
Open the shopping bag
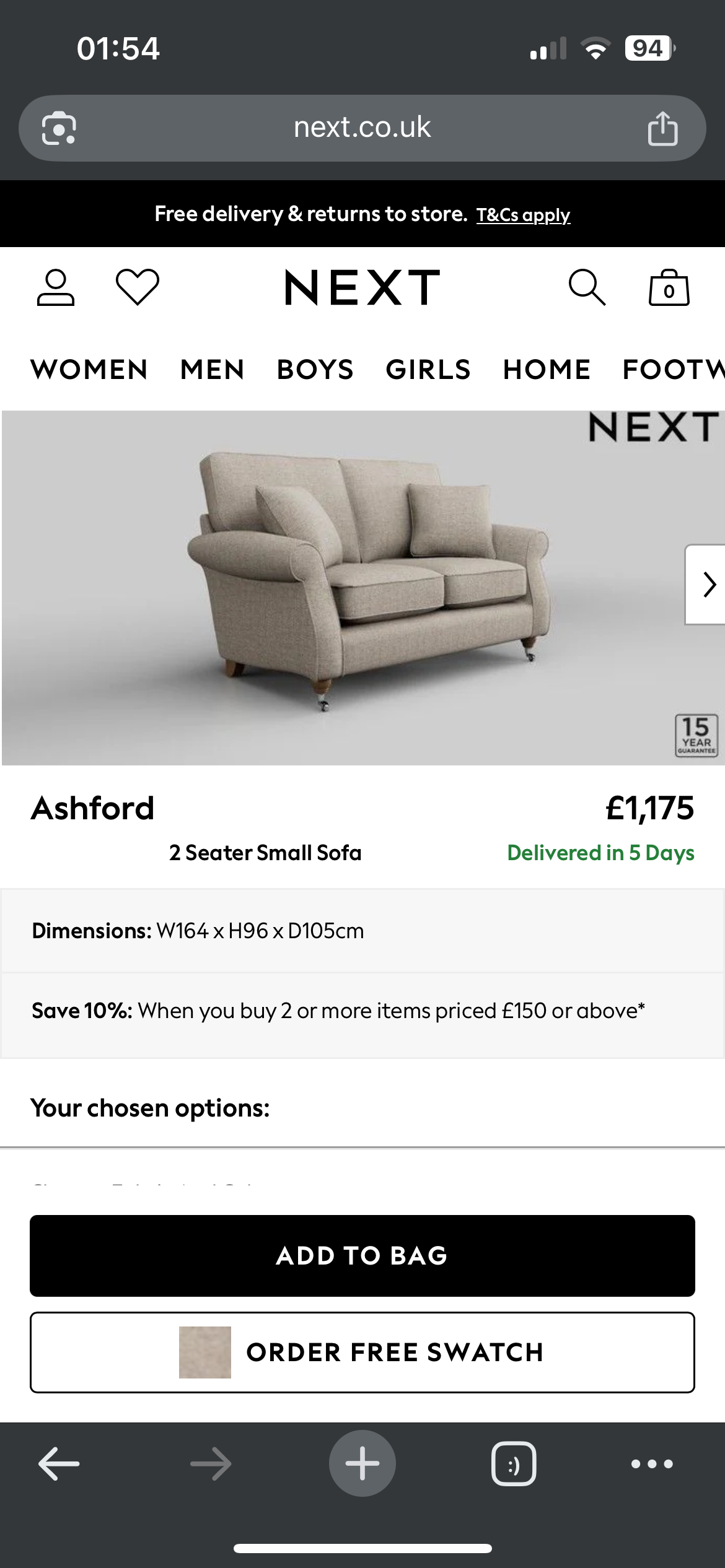point(669,288)
